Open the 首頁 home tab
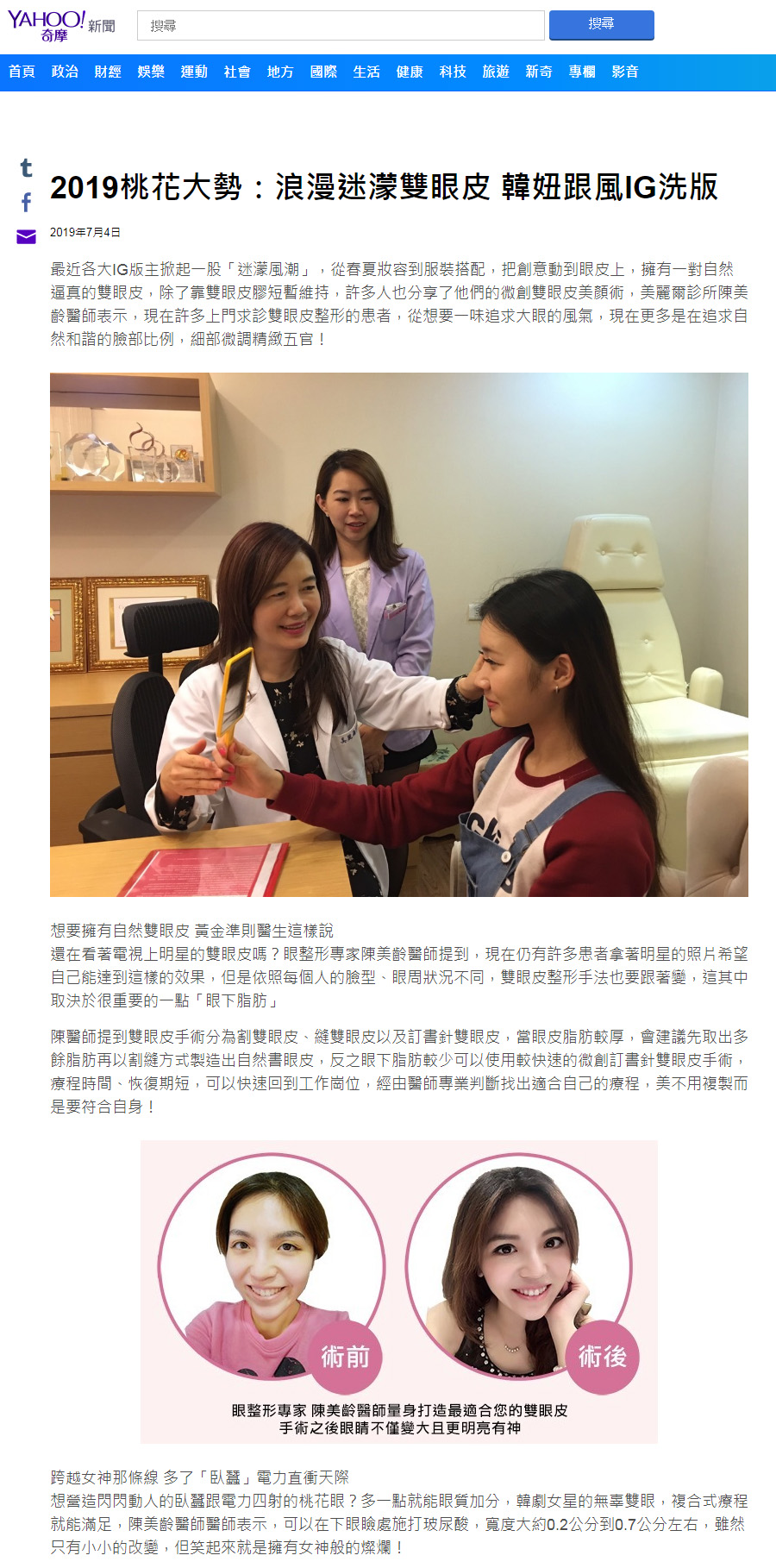776x1568 pixels. 22,72
